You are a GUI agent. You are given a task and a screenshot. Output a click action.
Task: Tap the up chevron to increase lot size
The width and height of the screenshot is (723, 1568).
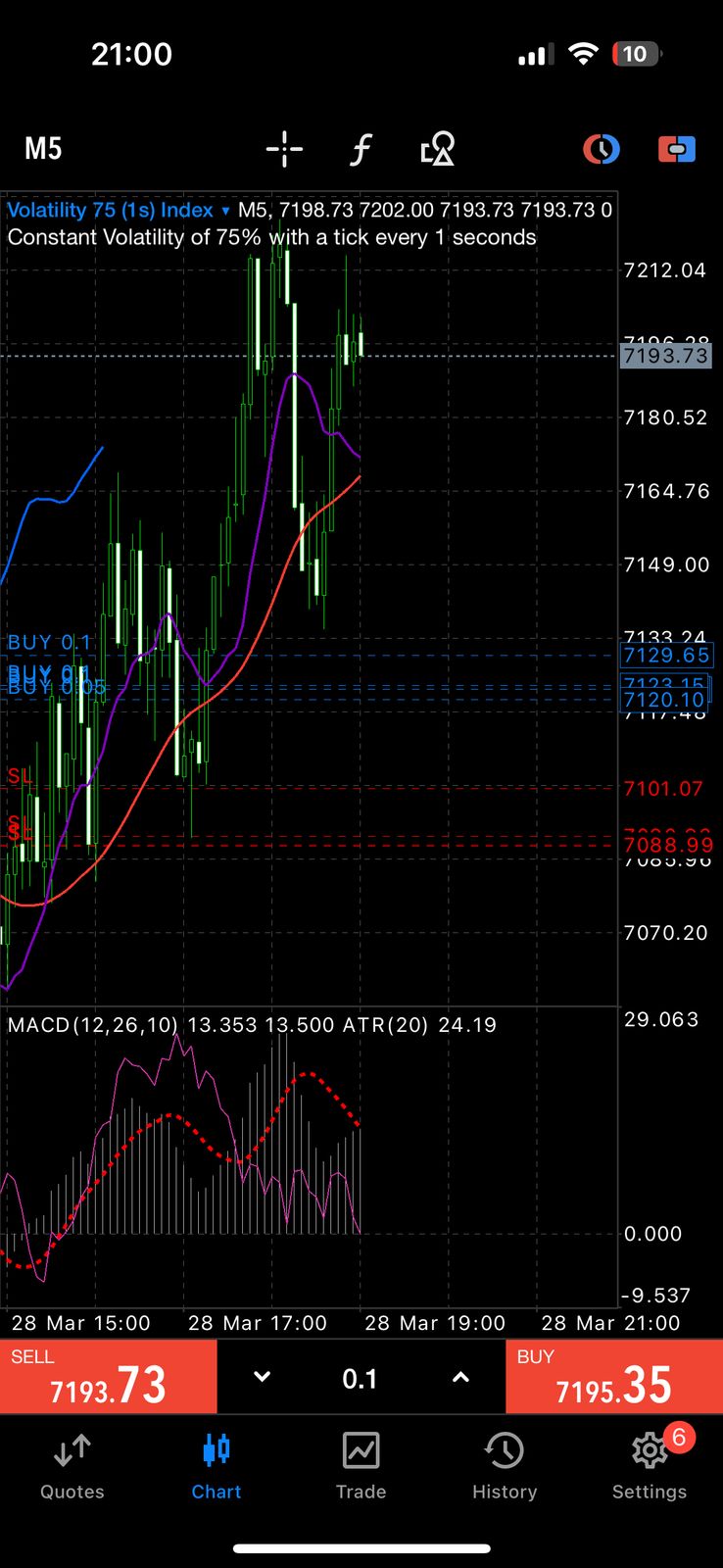click(x=460, y=1377)
